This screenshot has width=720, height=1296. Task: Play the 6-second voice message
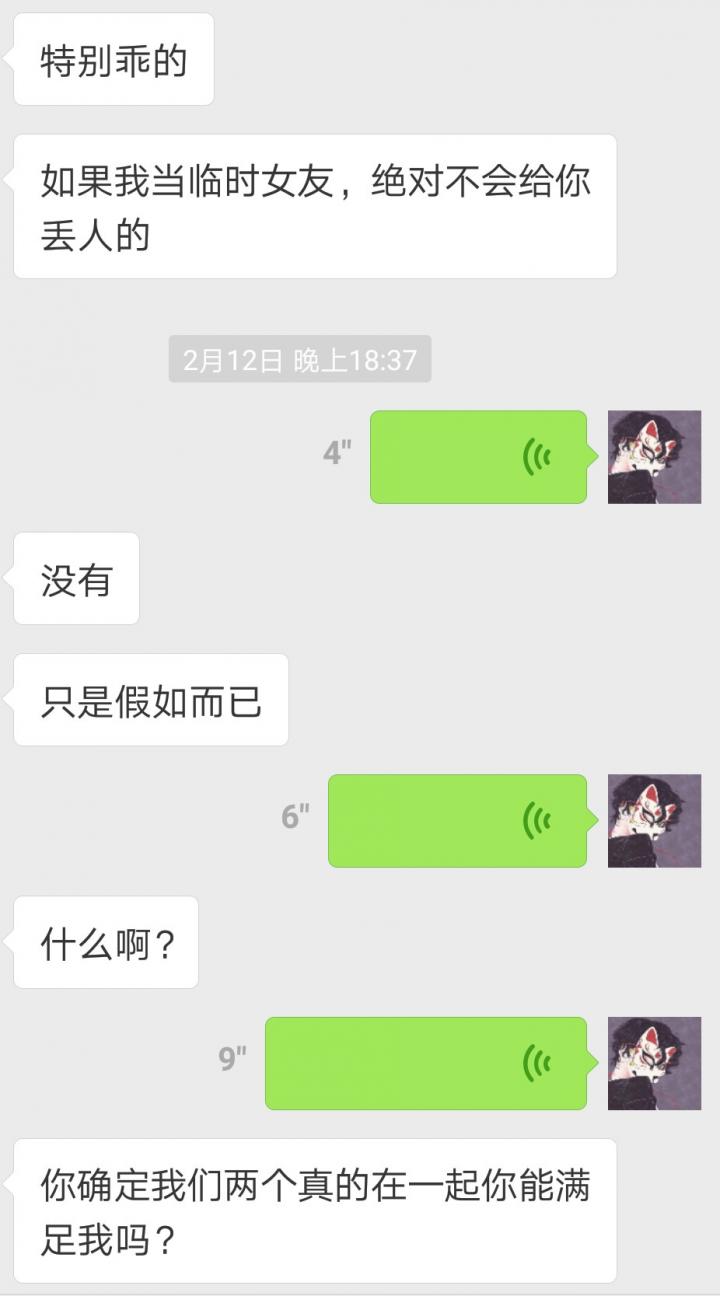coord(457,821)
